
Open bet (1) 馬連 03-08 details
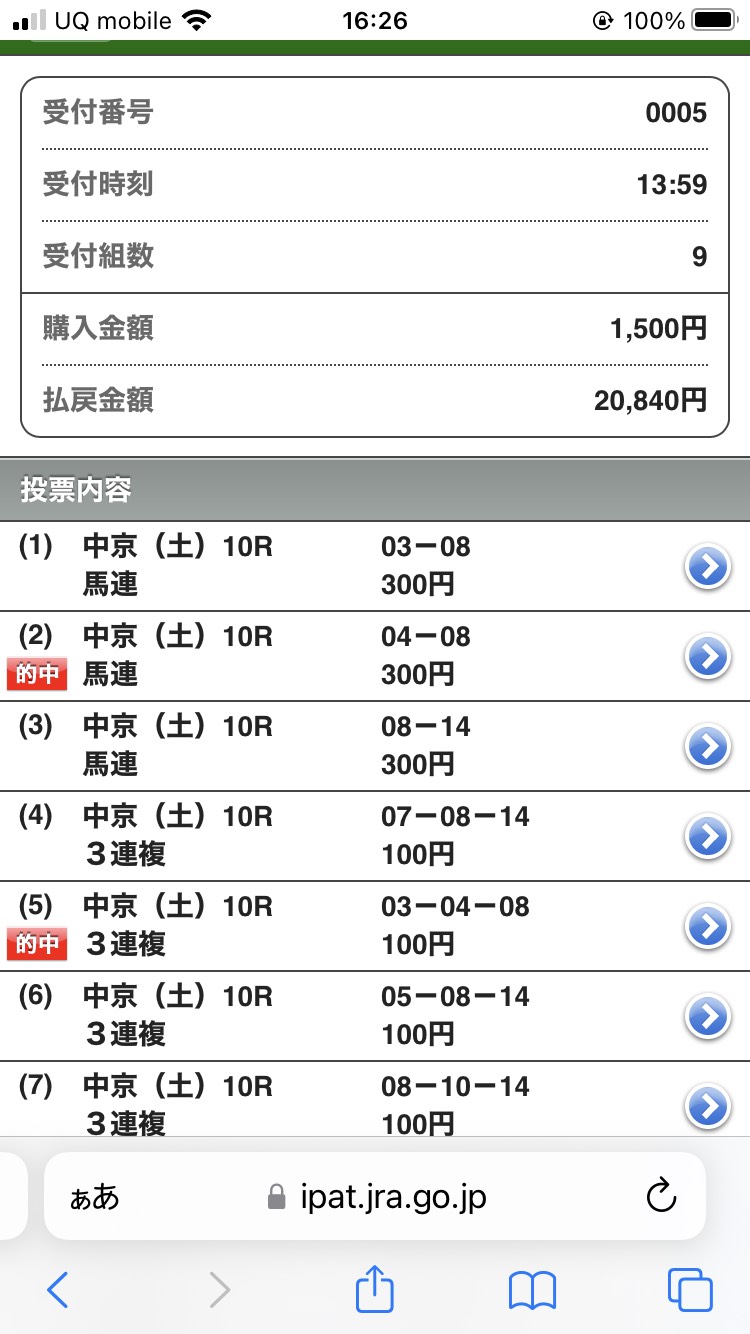pyautogui.click(x=708, y=567)
